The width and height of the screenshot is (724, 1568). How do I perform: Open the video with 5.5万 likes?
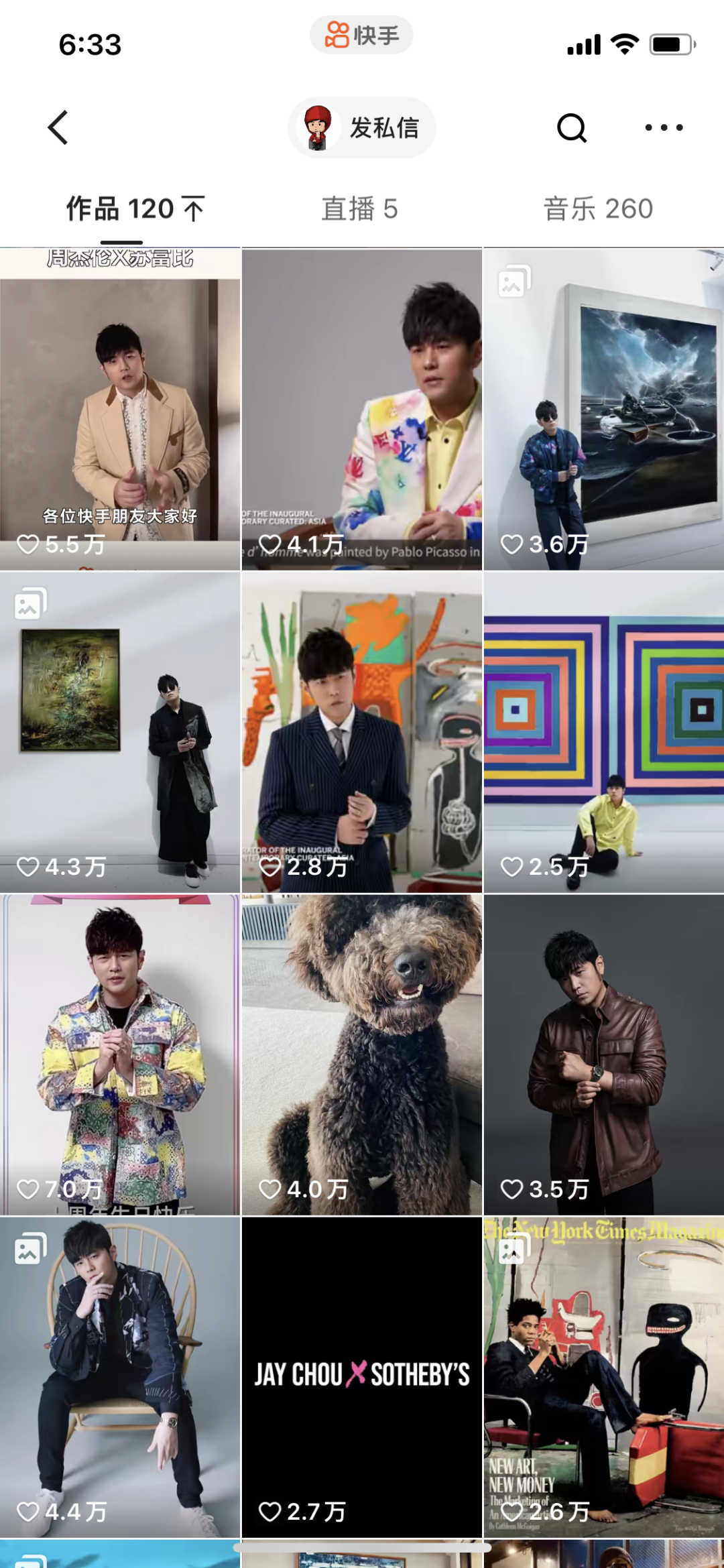120,409
